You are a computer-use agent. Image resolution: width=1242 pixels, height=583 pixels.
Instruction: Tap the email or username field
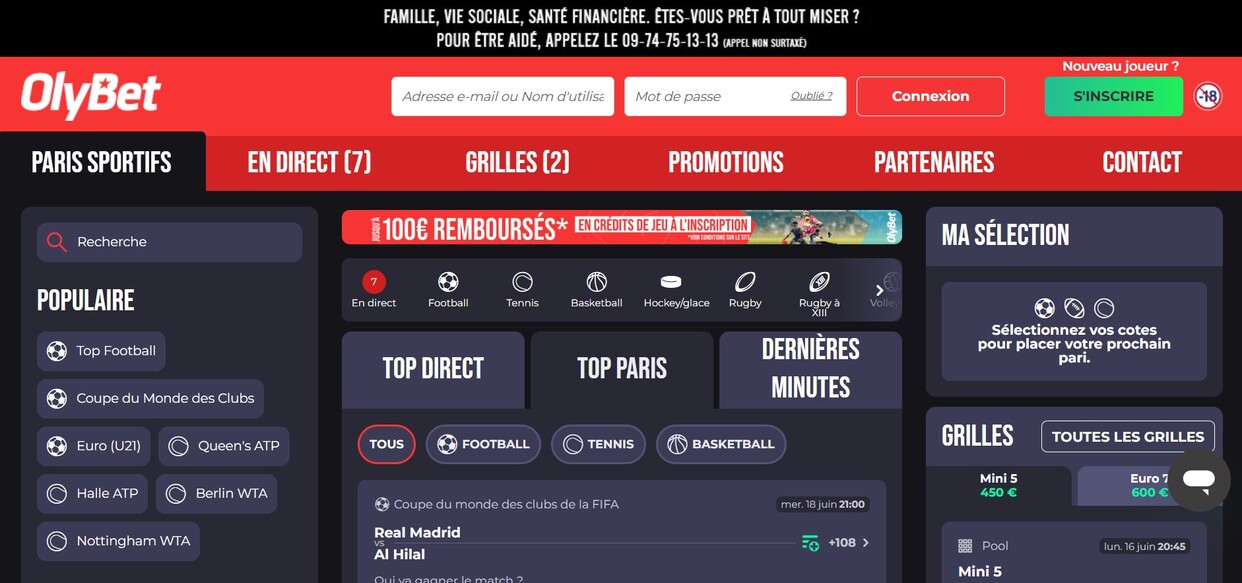502,97
